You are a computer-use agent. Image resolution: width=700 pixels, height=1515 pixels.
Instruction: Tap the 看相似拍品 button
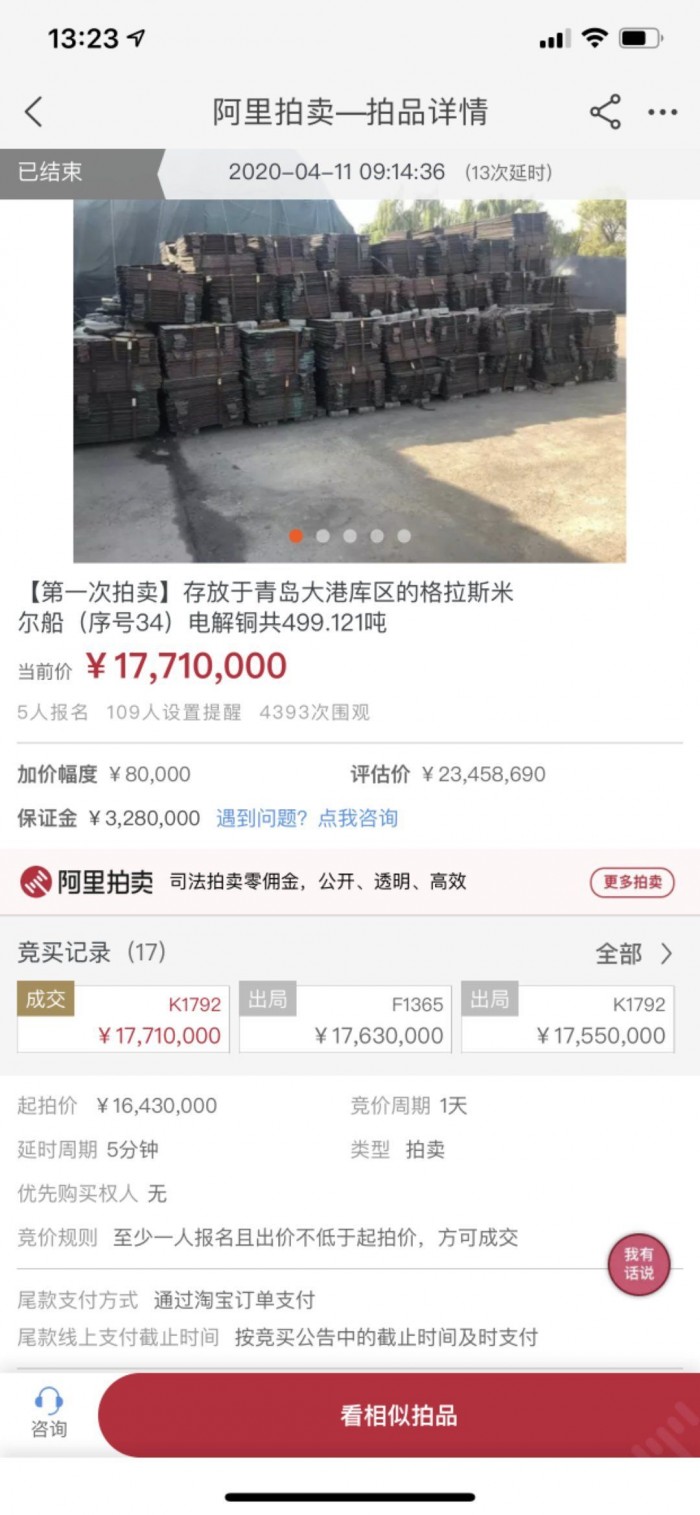coord(398,1415)
